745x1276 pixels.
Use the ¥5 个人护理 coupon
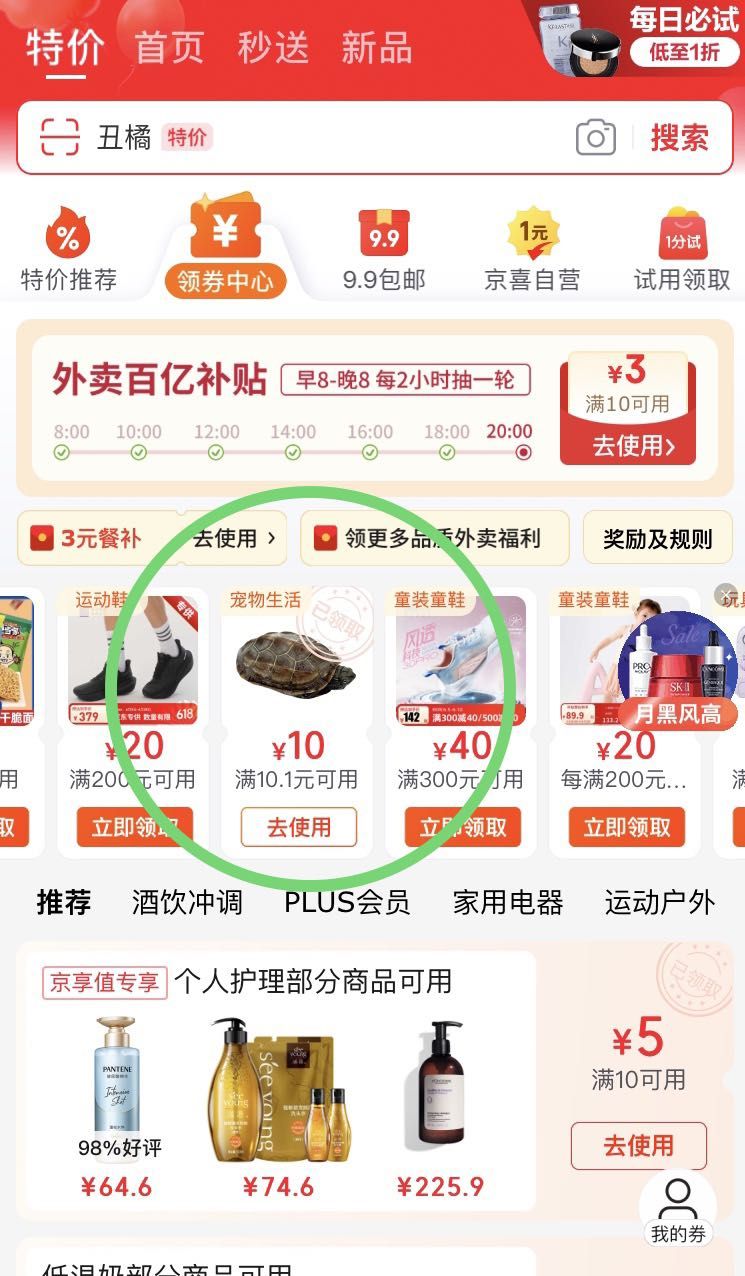click(639, 1146)
